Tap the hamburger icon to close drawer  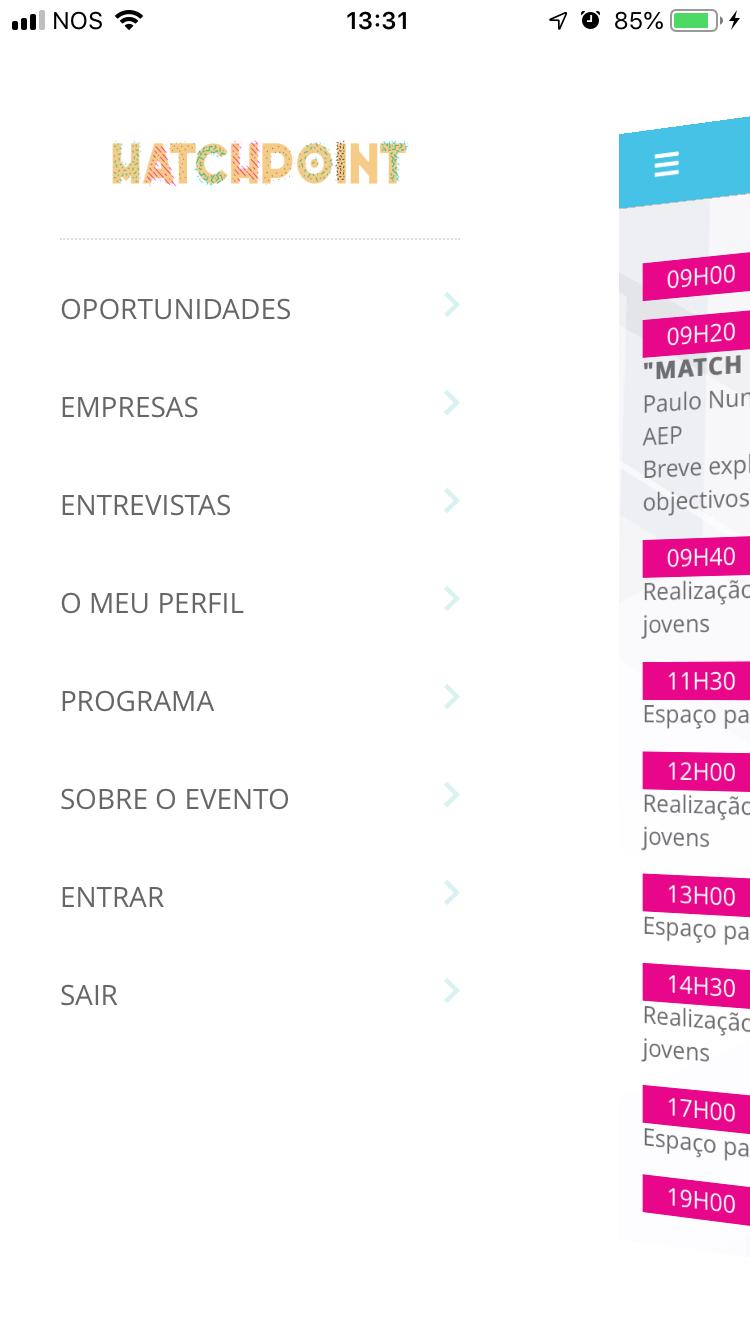point(667,165)
